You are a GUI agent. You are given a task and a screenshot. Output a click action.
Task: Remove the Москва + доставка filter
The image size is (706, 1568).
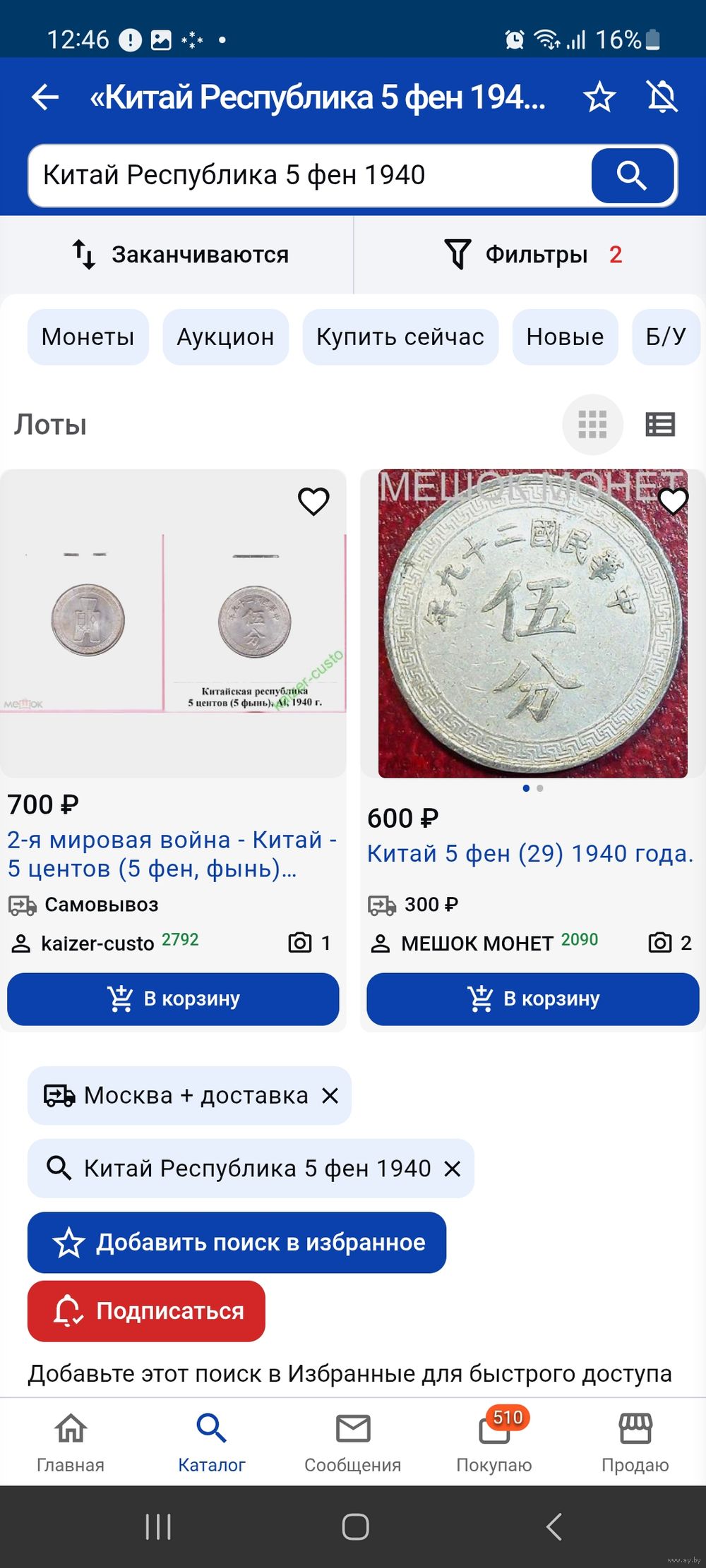tap(330, 1096)
